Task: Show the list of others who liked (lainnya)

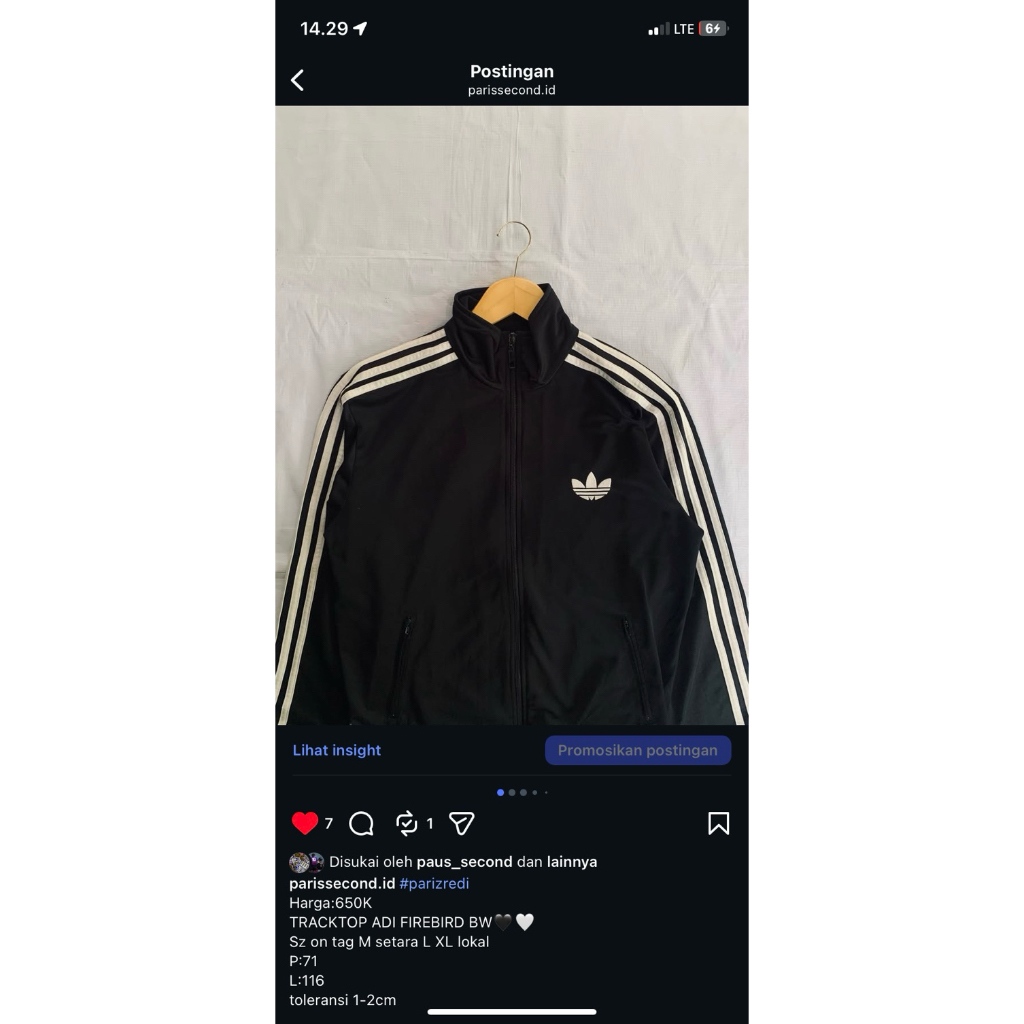Action: click(x=572, y=861)
